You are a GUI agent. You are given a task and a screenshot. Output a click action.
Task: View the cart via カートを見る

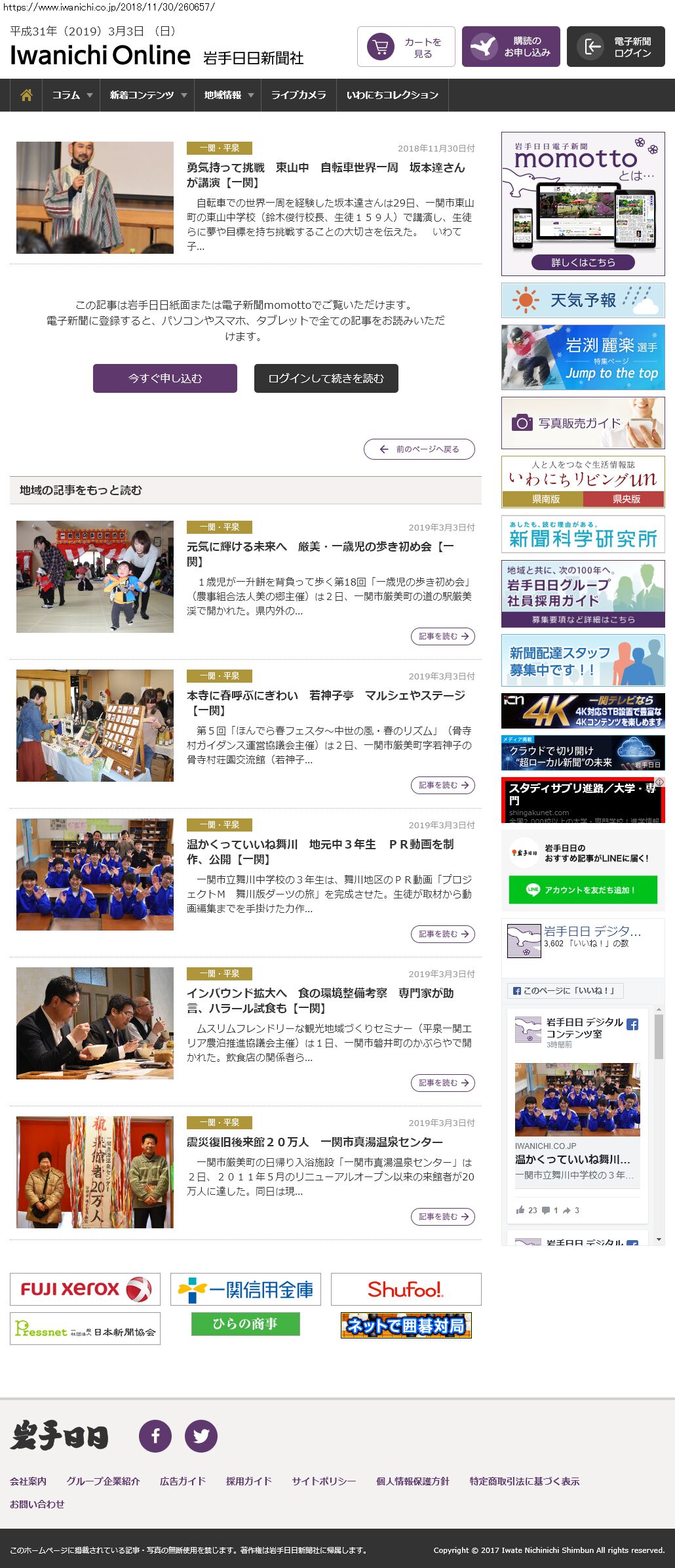[x=406, y=47]
